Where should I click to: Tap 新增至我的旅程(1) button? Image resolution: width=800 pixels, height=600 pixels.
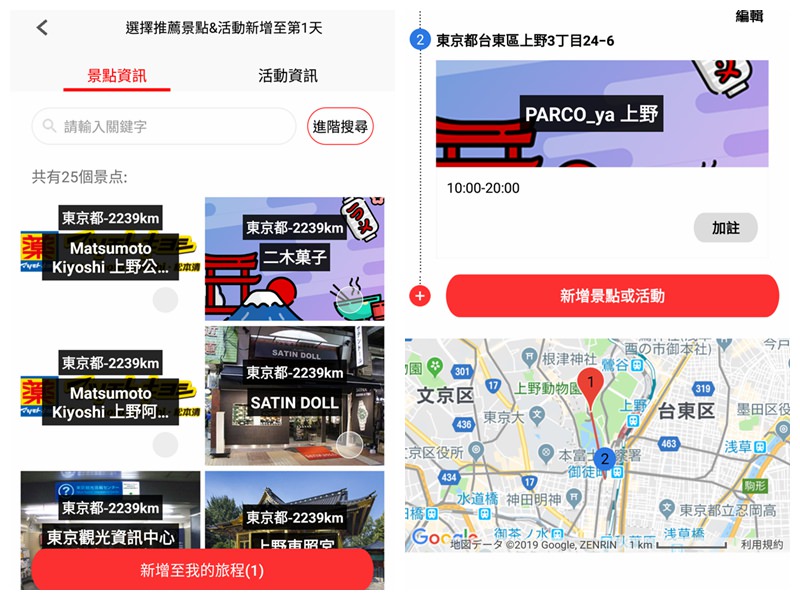pyautogui.click(x=202, y=571)
